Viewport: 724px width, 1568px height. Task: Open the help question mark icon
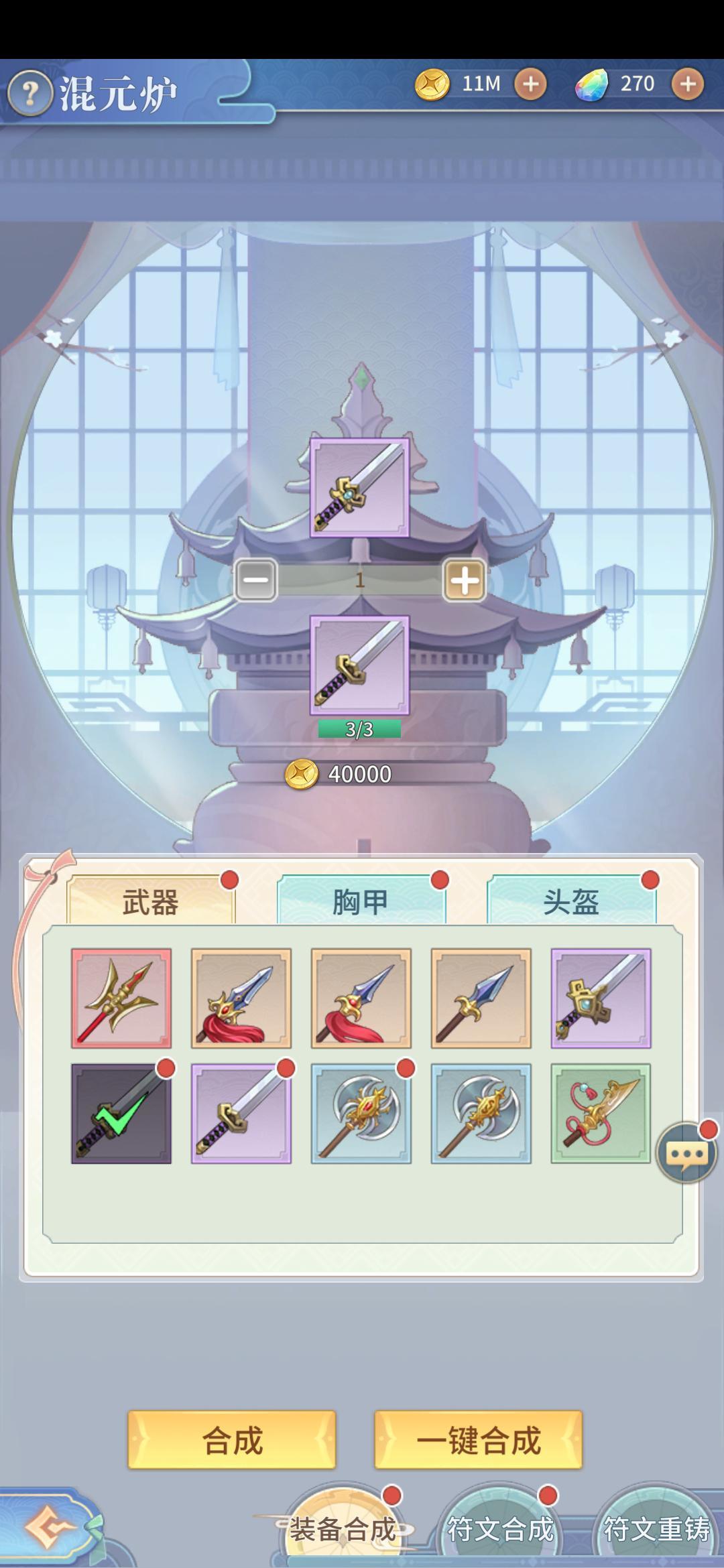(29, 93)
